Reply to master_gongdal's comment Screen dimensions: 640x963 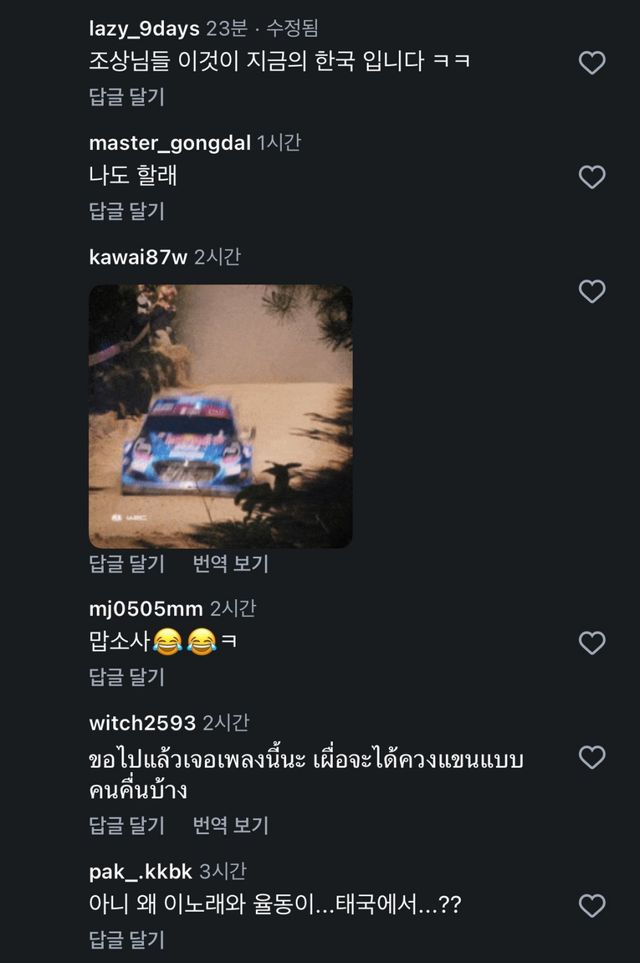tap(126, 211)
